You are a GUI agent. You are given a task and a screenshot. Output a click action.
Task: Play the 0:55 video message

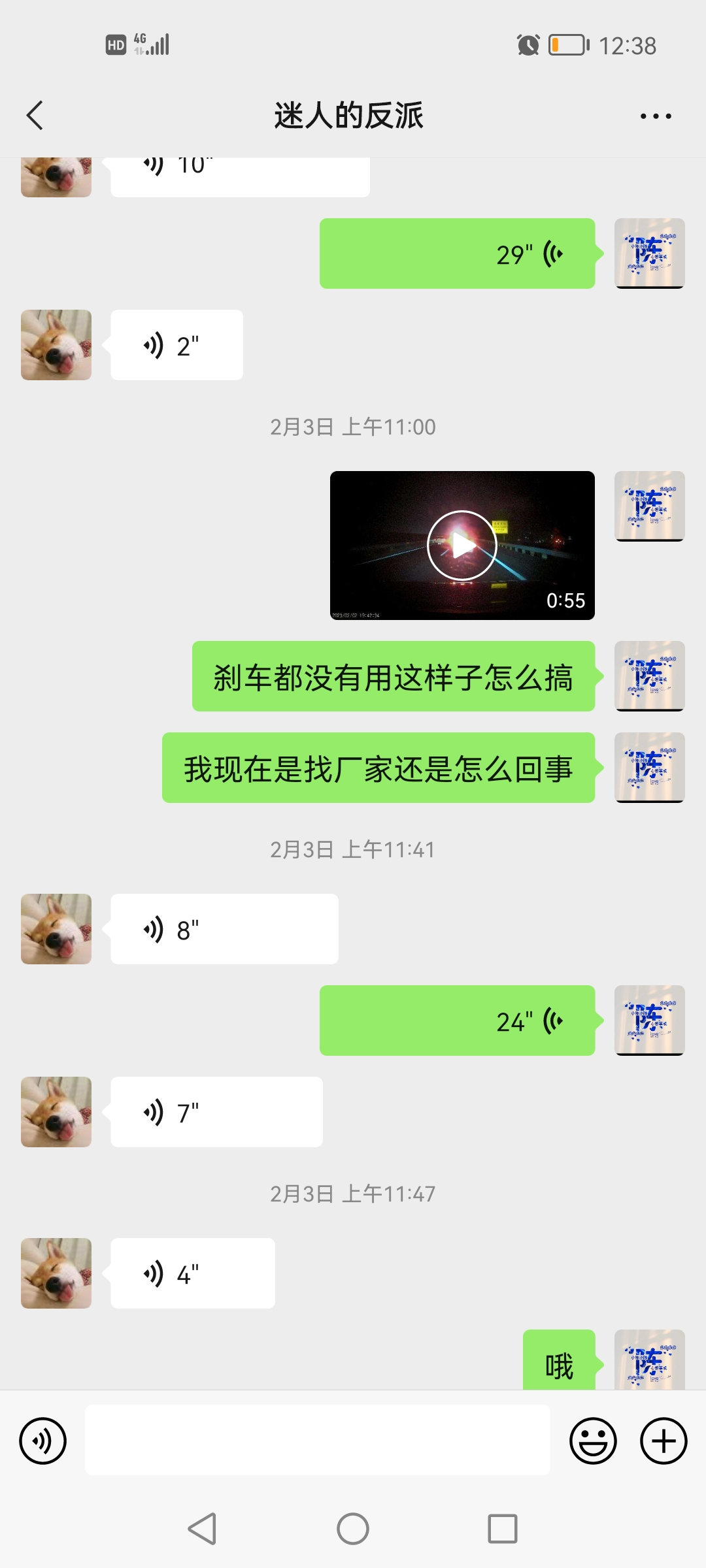462,546
